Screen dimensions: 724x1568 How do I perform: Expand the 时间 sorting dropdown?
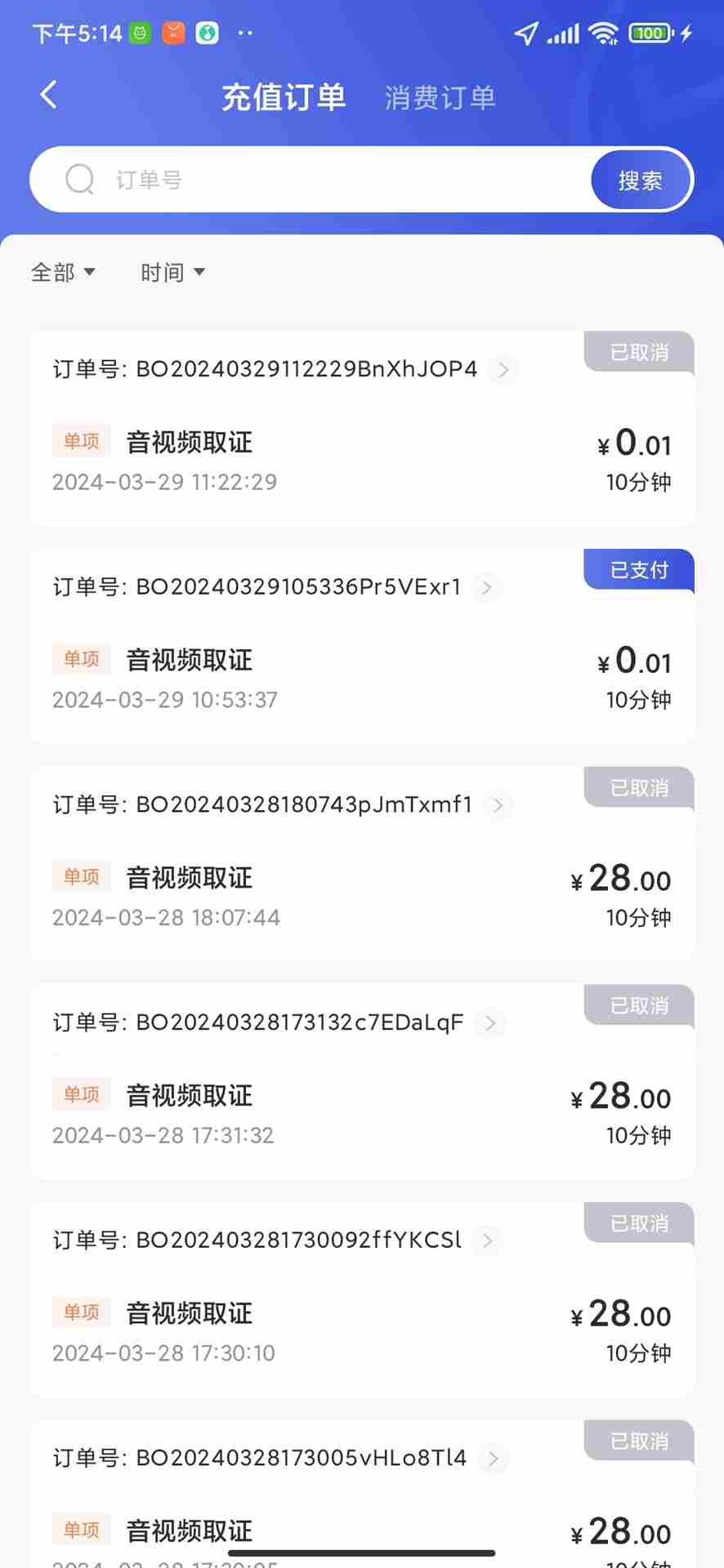pyautogui.click(x=172, y=272)
